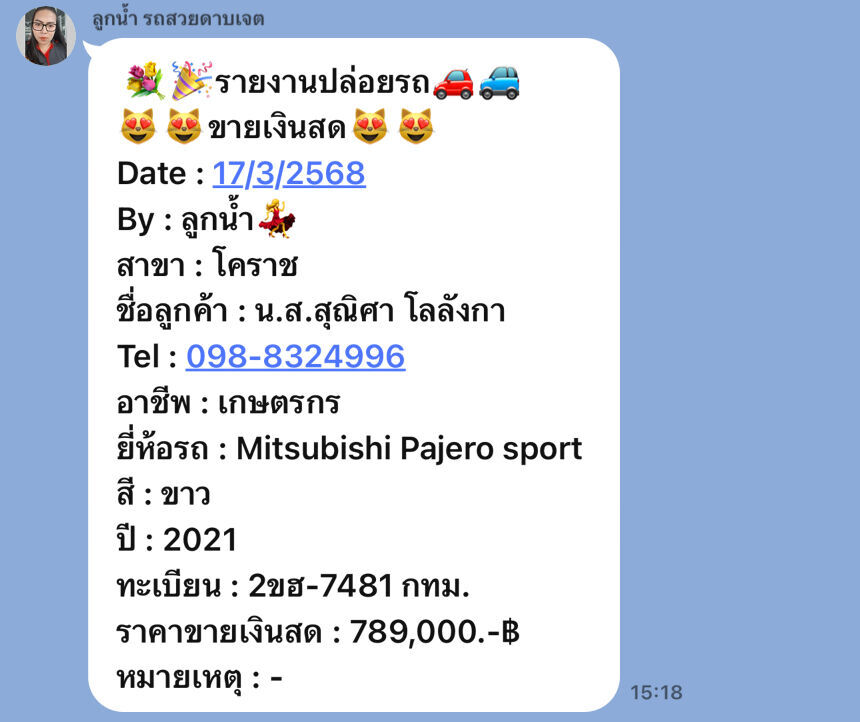Tap the date link 17/3/2568

pyautogui.click(x=289, y=174)
